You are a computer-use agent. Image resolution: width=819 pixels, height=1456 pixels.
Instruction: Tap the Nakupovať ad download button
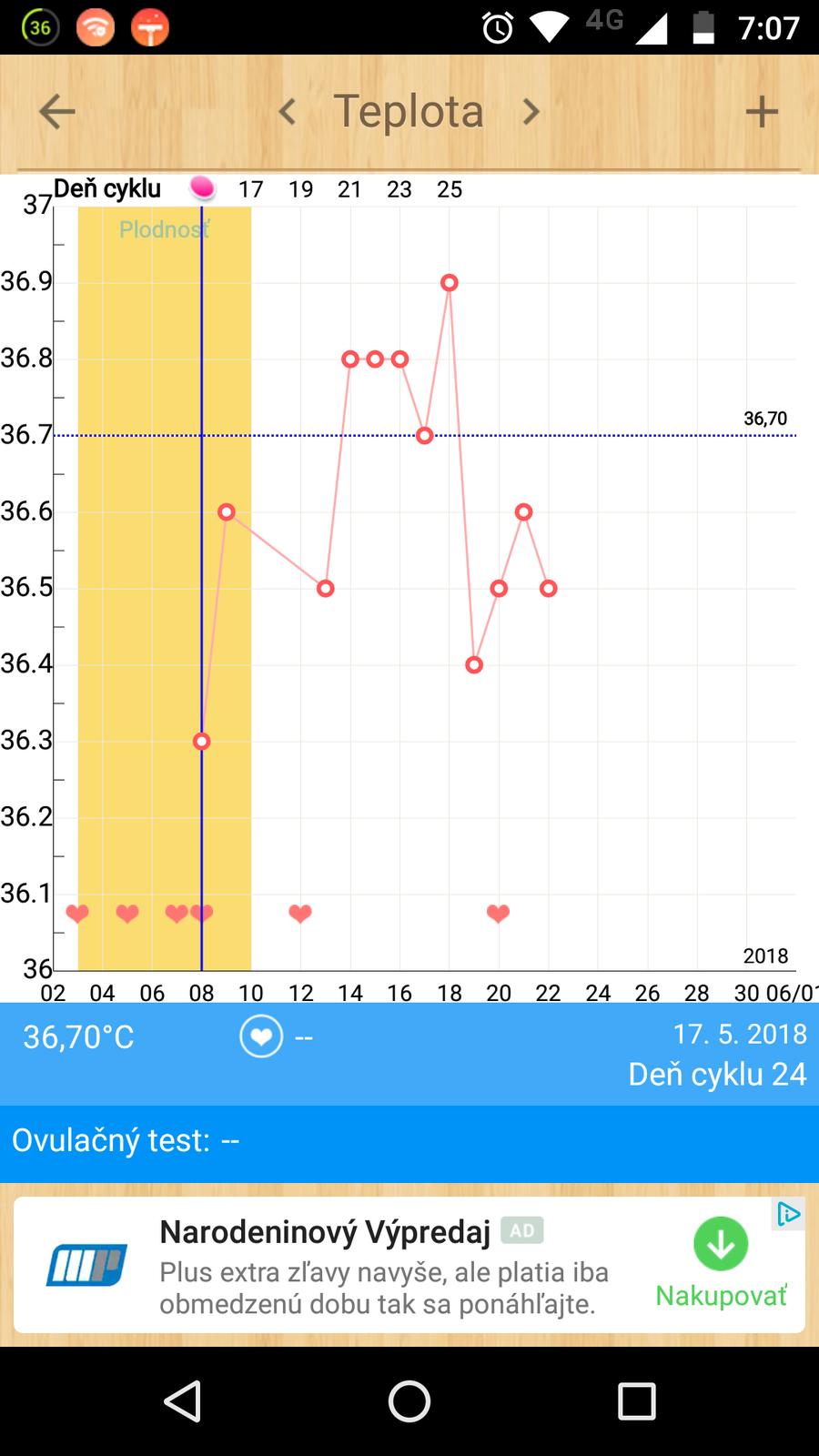(x=721, y=1245)
